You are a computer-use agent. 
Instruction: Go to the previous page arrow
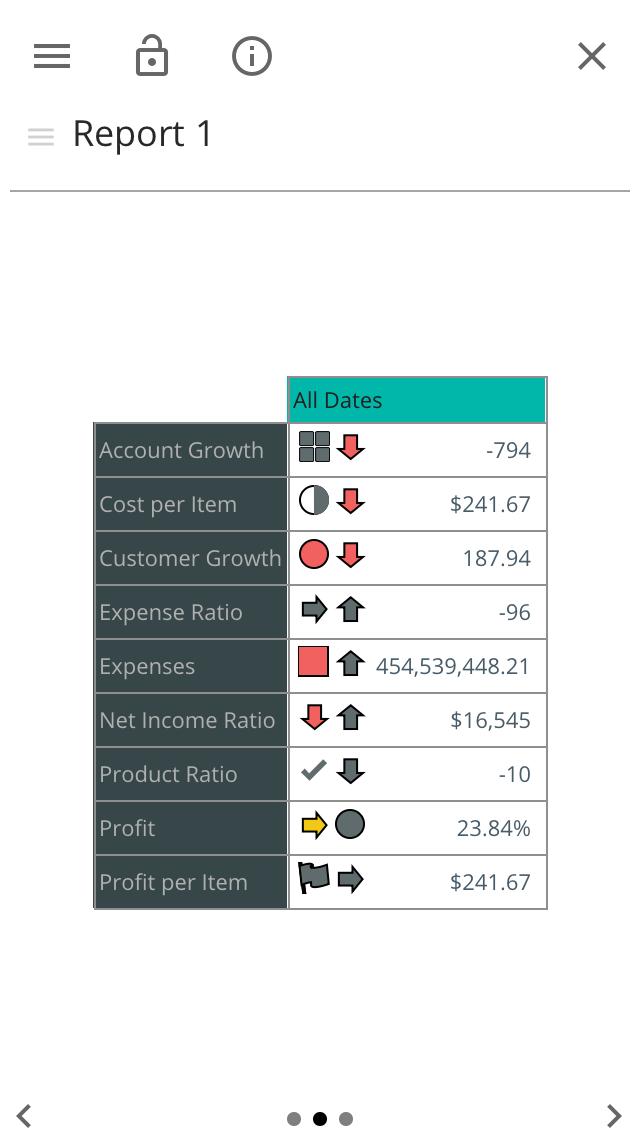coord(25,1116)
